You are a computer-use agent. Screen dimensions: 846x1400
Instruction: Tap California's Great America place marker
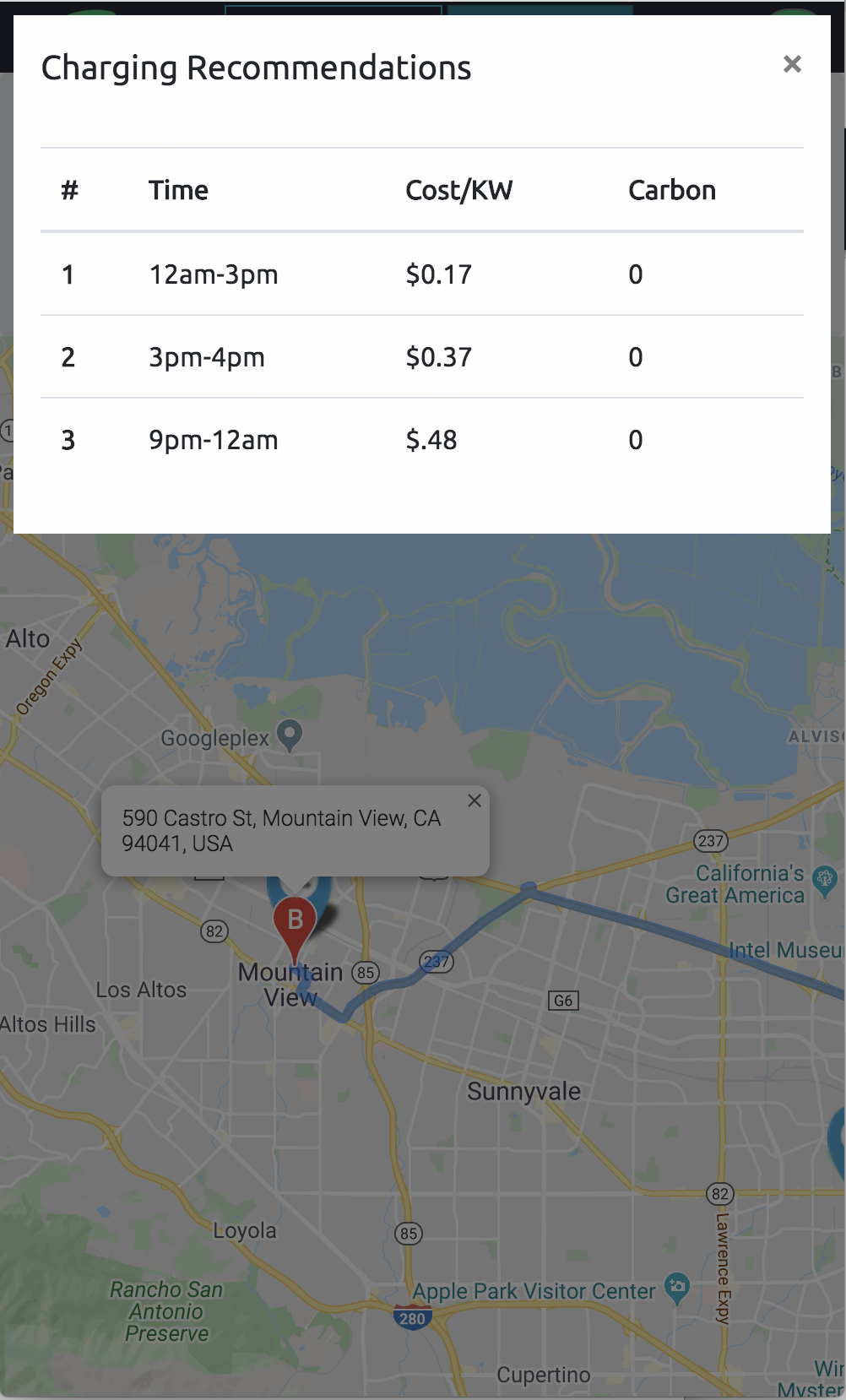pos(825,881)
